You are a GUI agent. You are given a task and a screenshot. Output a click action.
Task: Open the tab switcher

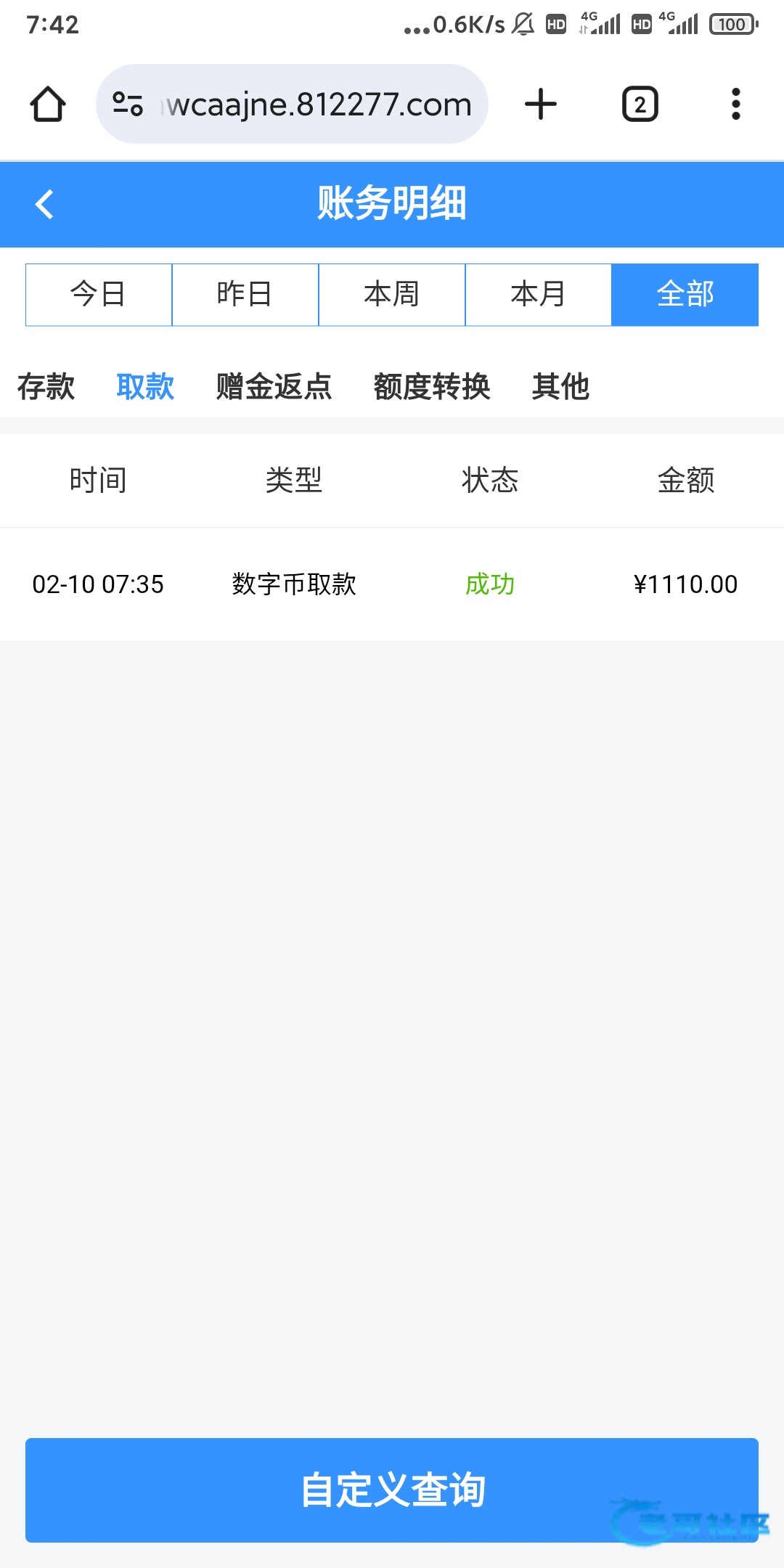[640, 104]
